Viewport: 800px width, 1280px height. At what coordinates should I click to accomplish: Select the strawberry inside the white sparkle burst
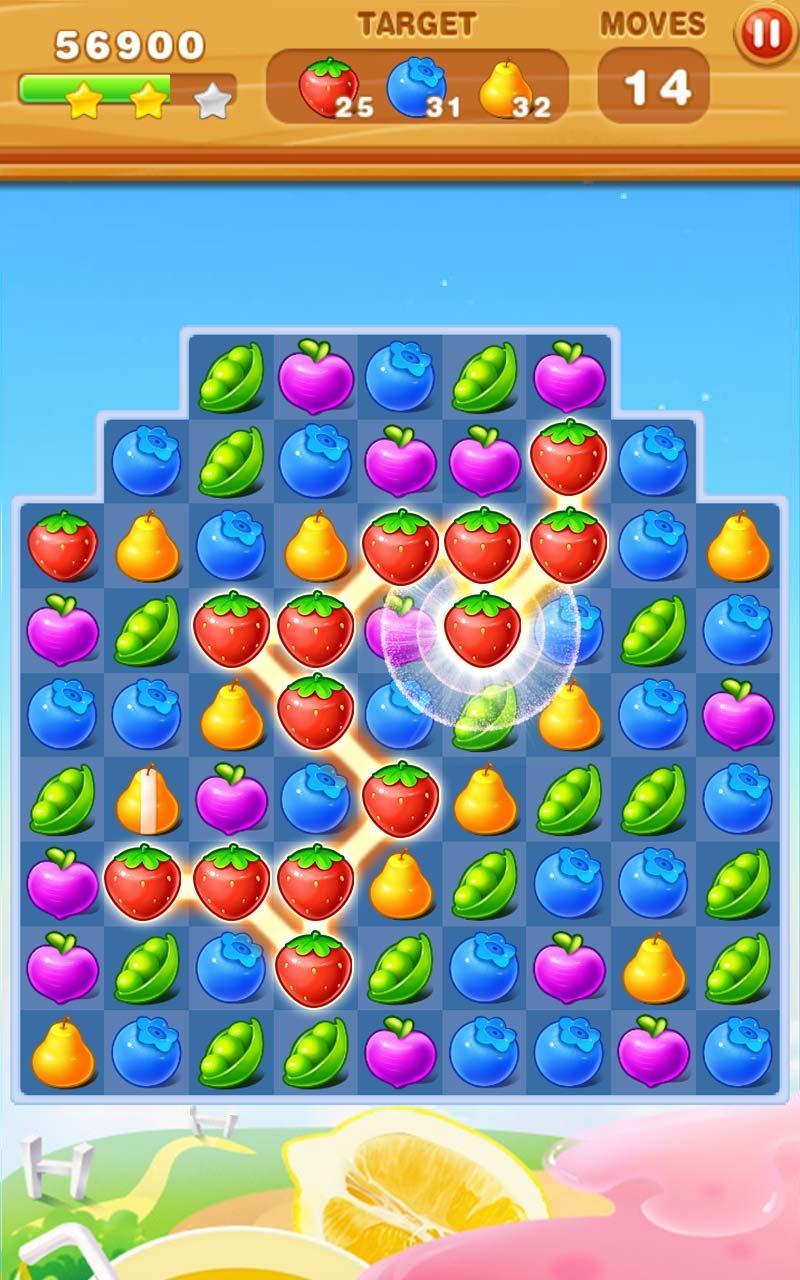point(482,628)
